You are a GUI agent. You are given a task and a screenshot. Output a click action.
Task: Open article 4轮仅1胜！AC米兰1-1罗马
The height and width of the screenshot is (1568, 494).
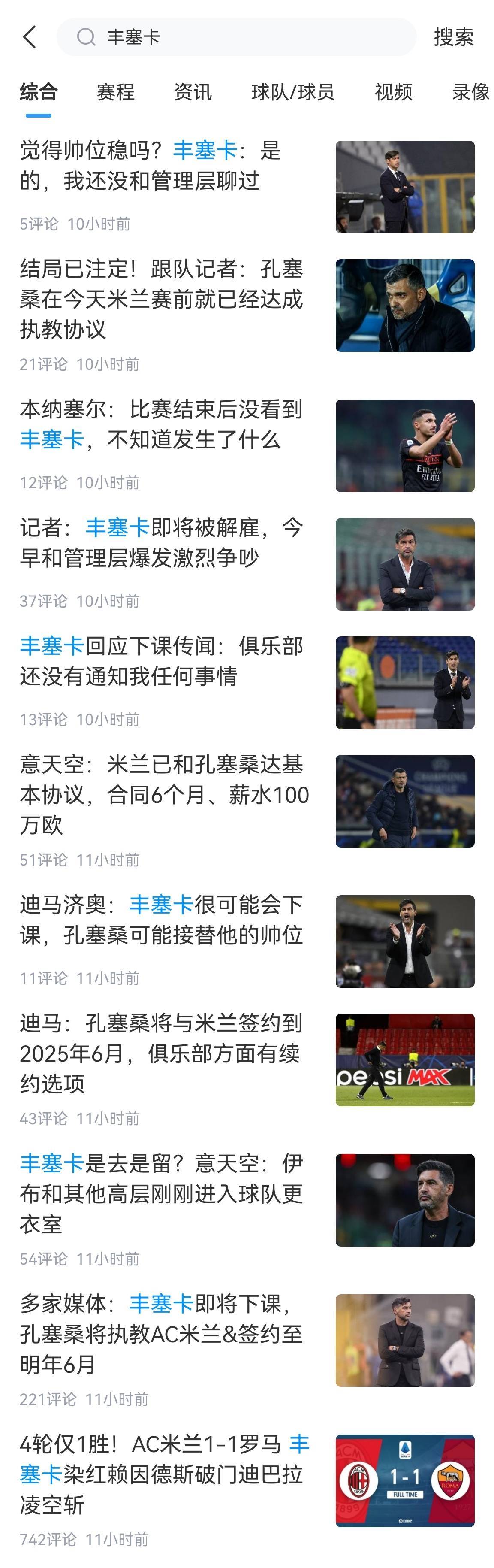[x=164, y=1474]
